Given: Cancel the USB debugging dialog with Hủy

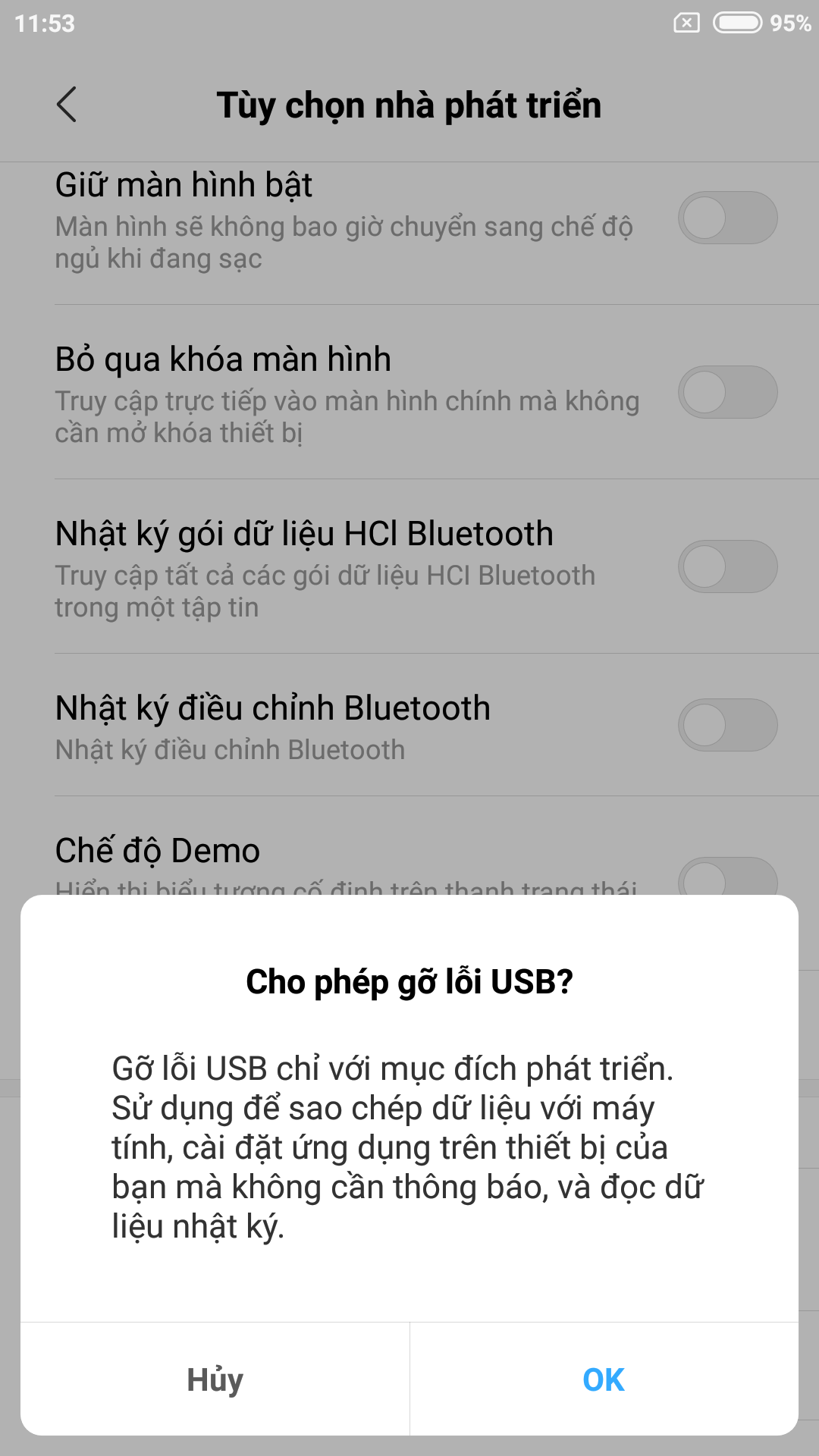Looking at the screenshot, I should tap(215, 1379).
